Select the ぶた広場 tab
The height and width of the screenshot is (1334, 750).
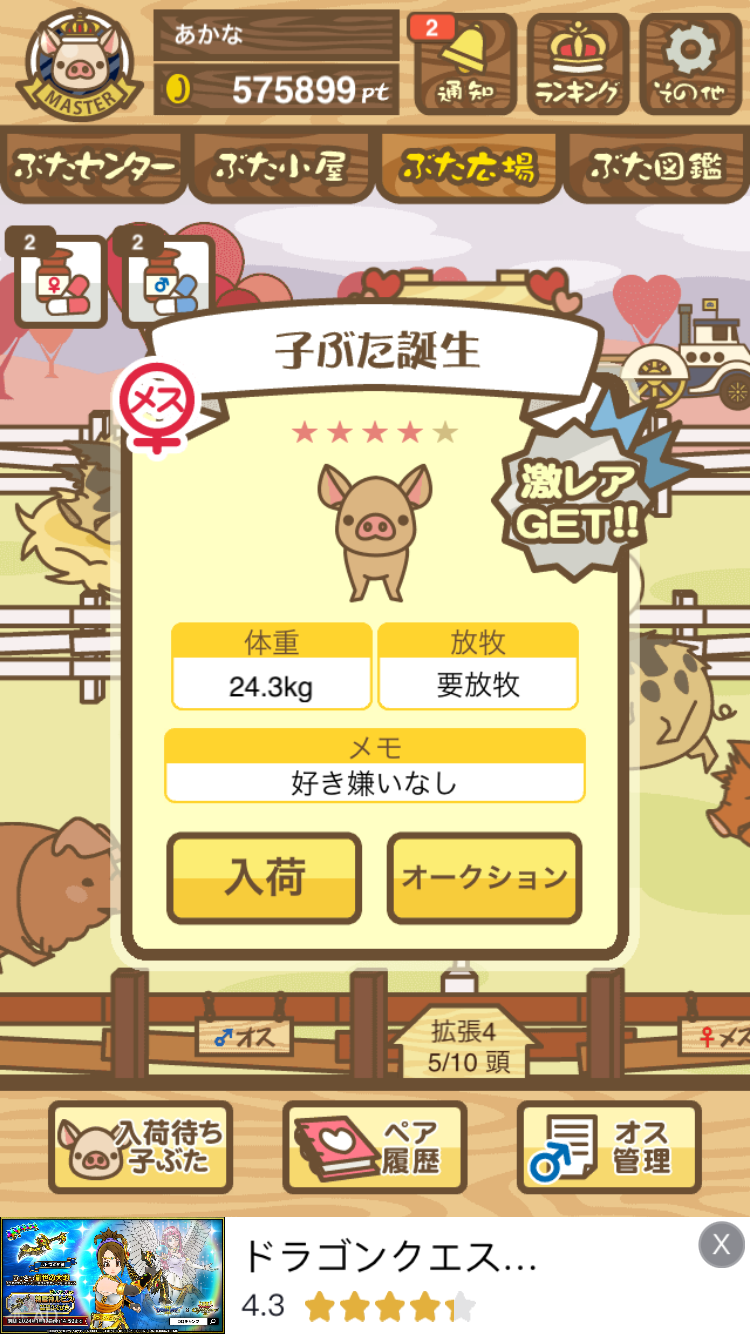click(x=468, y=166)
